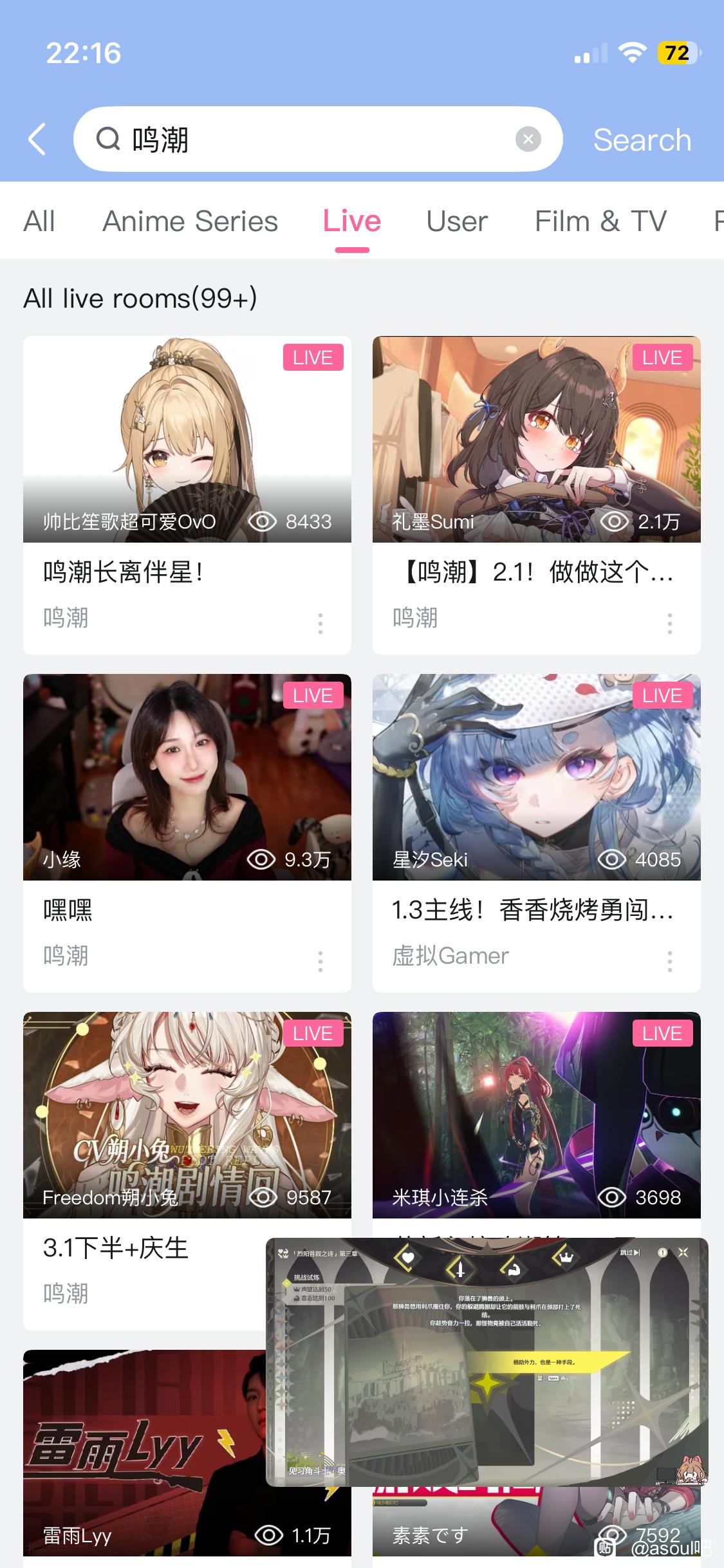The height and width of the screenshot is (1568, 724).
Task: Open more options for 鸣潮长离伴星!
Action: tap(320, 624)
